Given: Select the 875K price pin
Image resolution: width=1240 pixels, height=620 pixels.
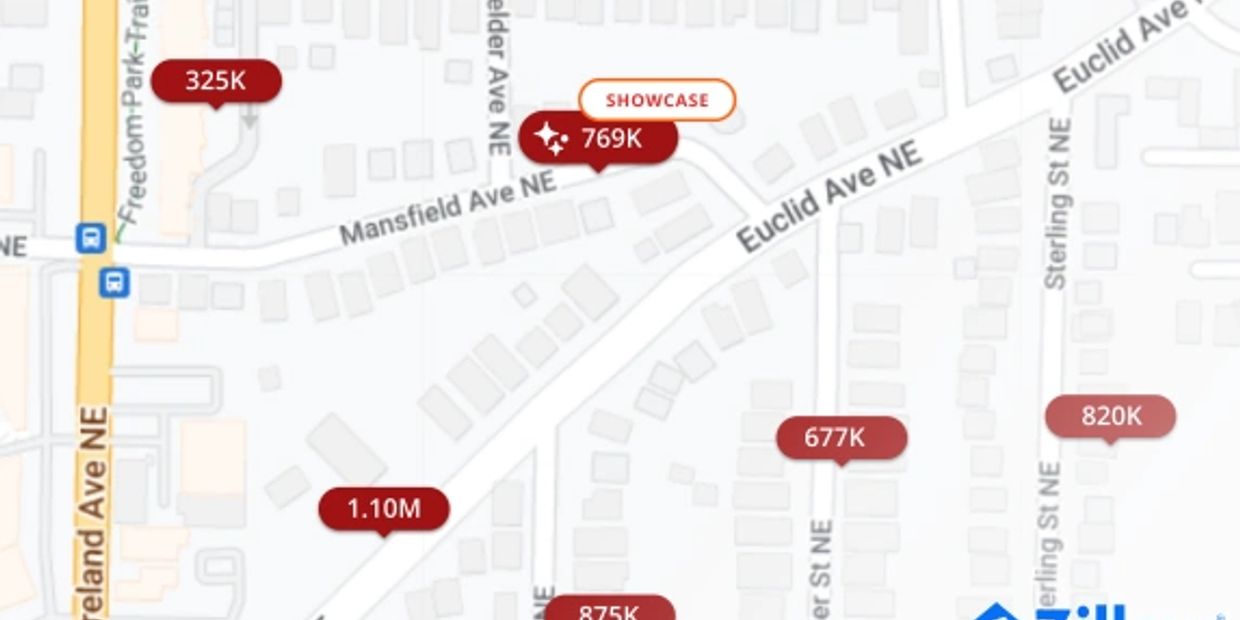Looking at the screenshot, I should click(609, 609).
